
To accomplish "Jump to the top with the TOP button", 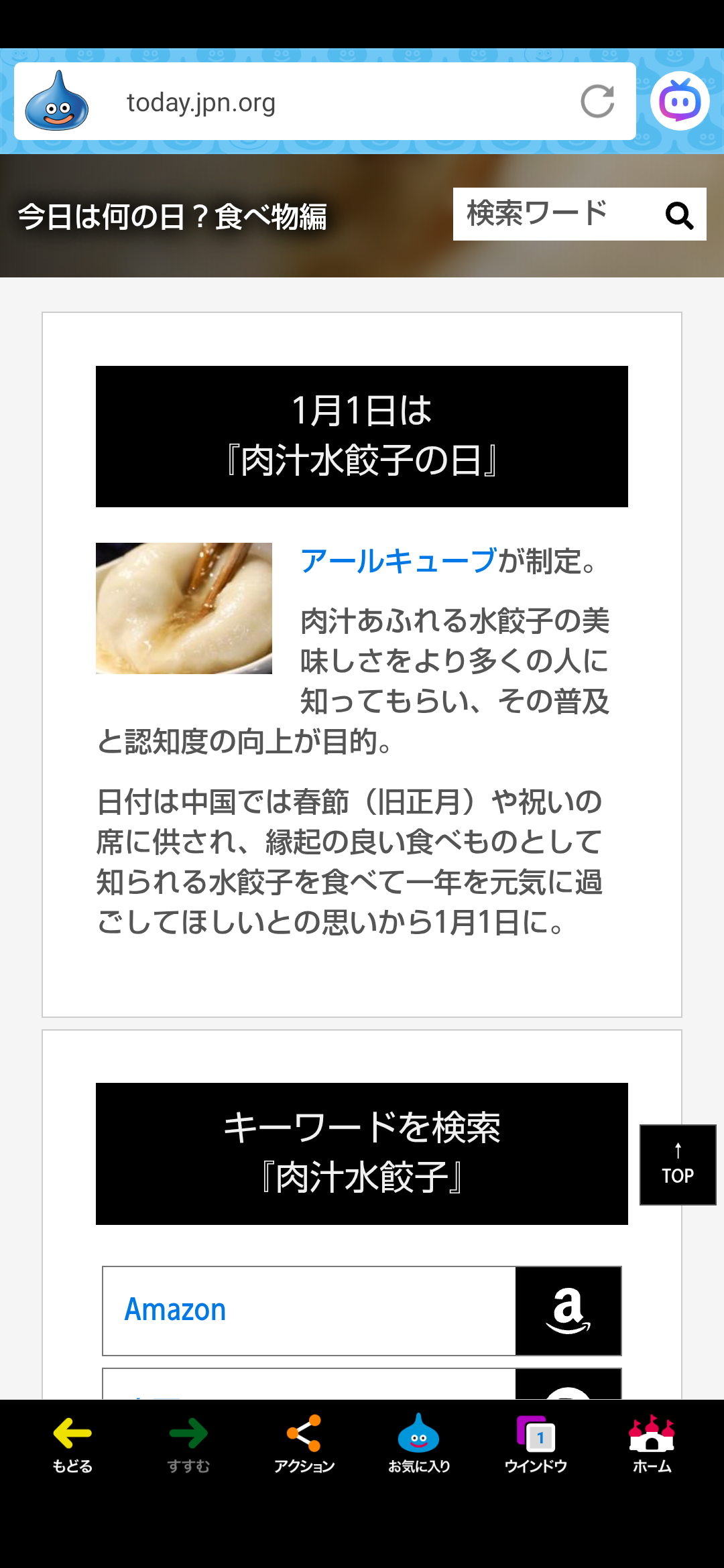I will coord(677,1165).
